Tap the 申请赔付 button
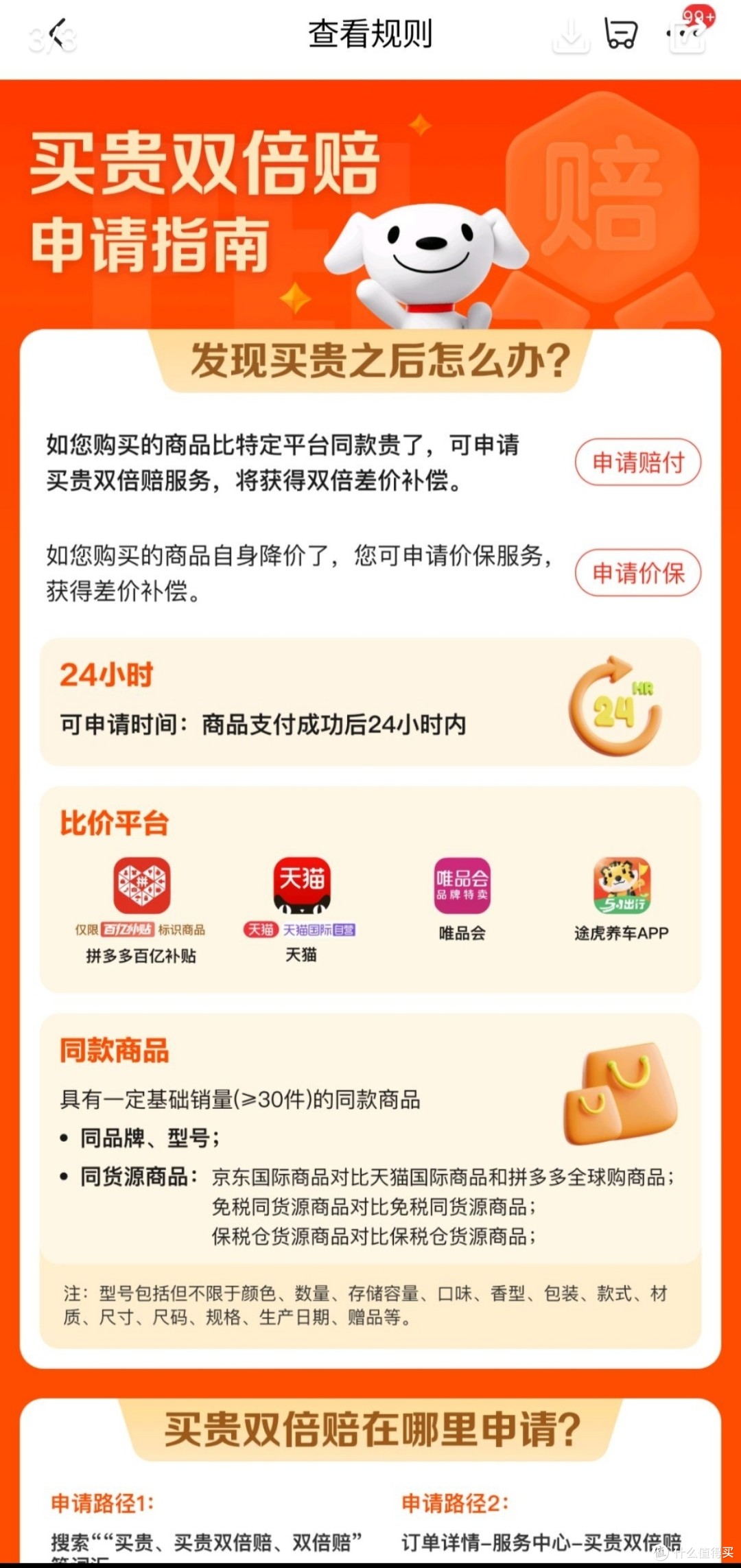Viewport: 741px width, 1568px height. point(638,462)
